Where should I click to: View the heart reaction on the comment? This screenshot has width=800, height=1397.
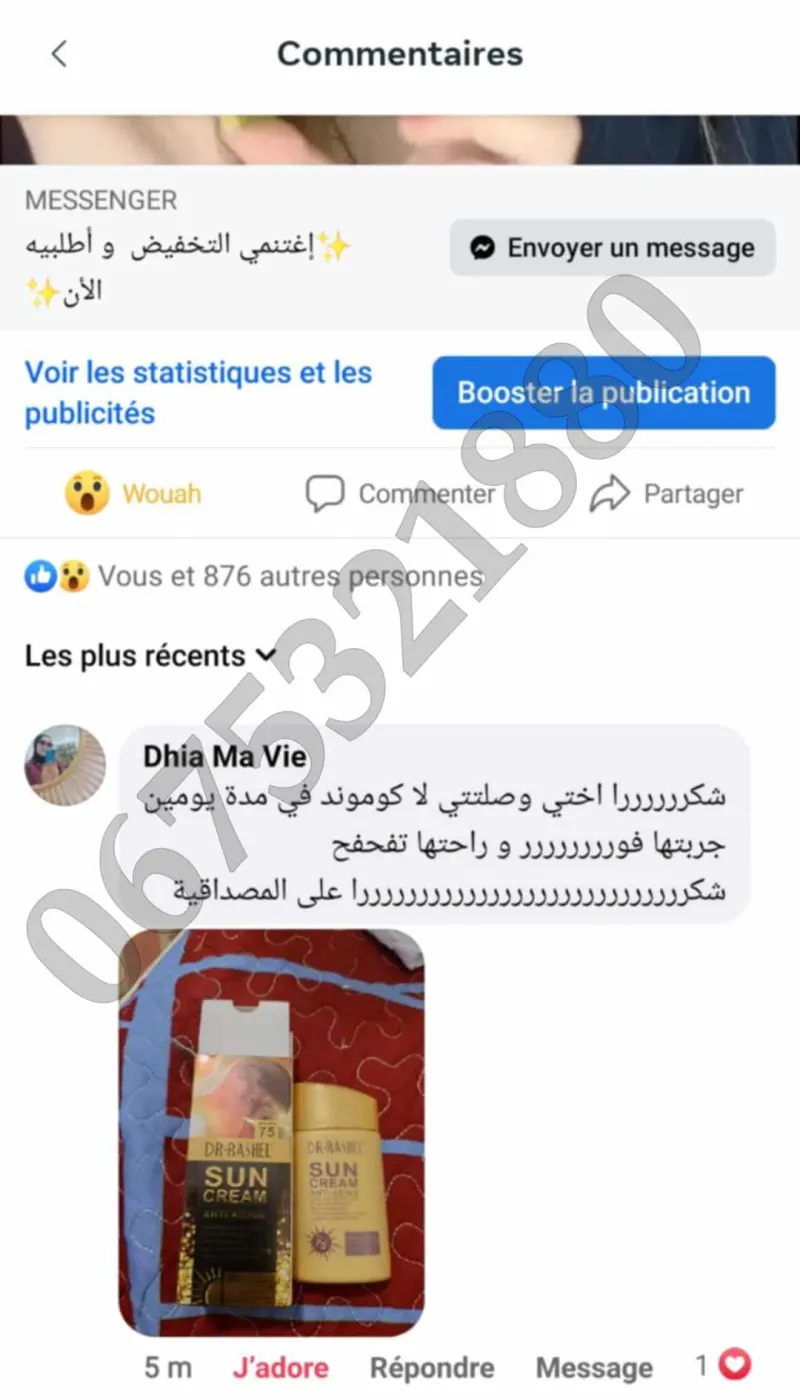724,1365
